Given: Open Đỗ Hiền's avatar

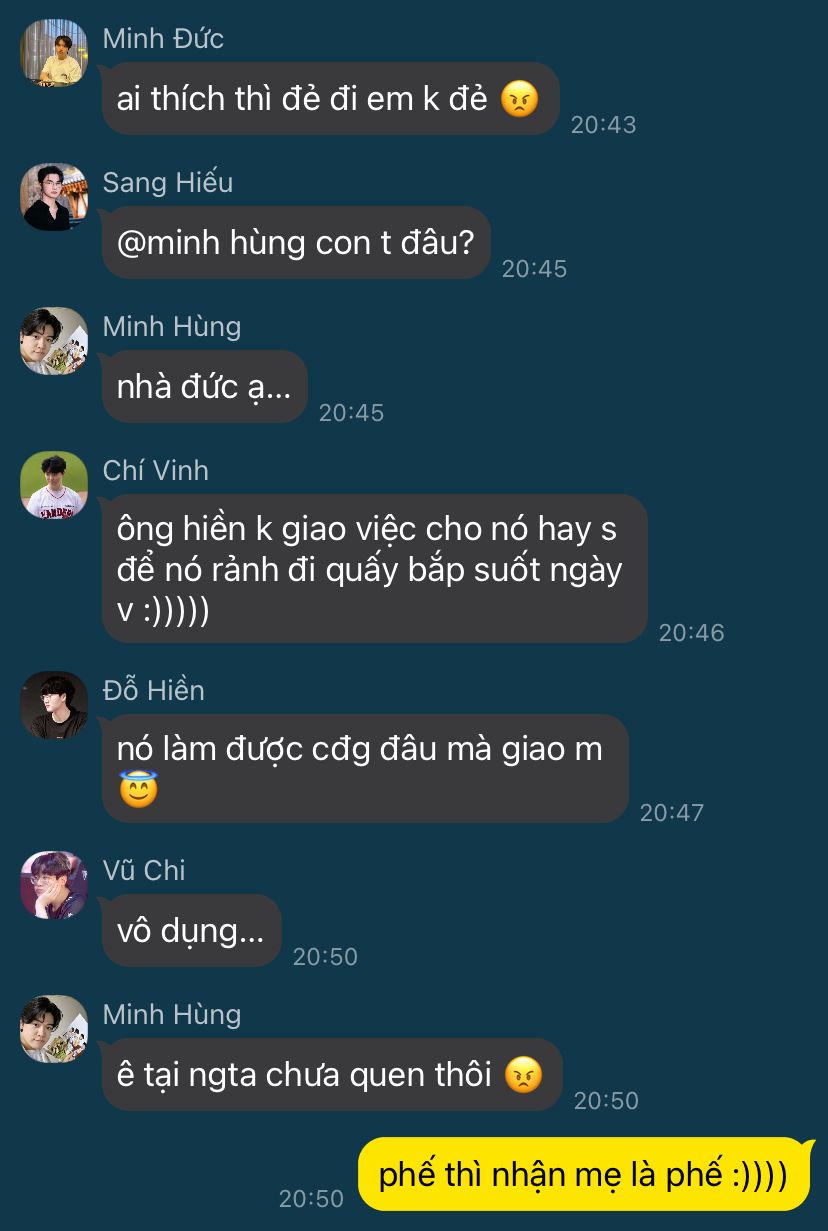Looking at the screenshot, I should (54, 705).
